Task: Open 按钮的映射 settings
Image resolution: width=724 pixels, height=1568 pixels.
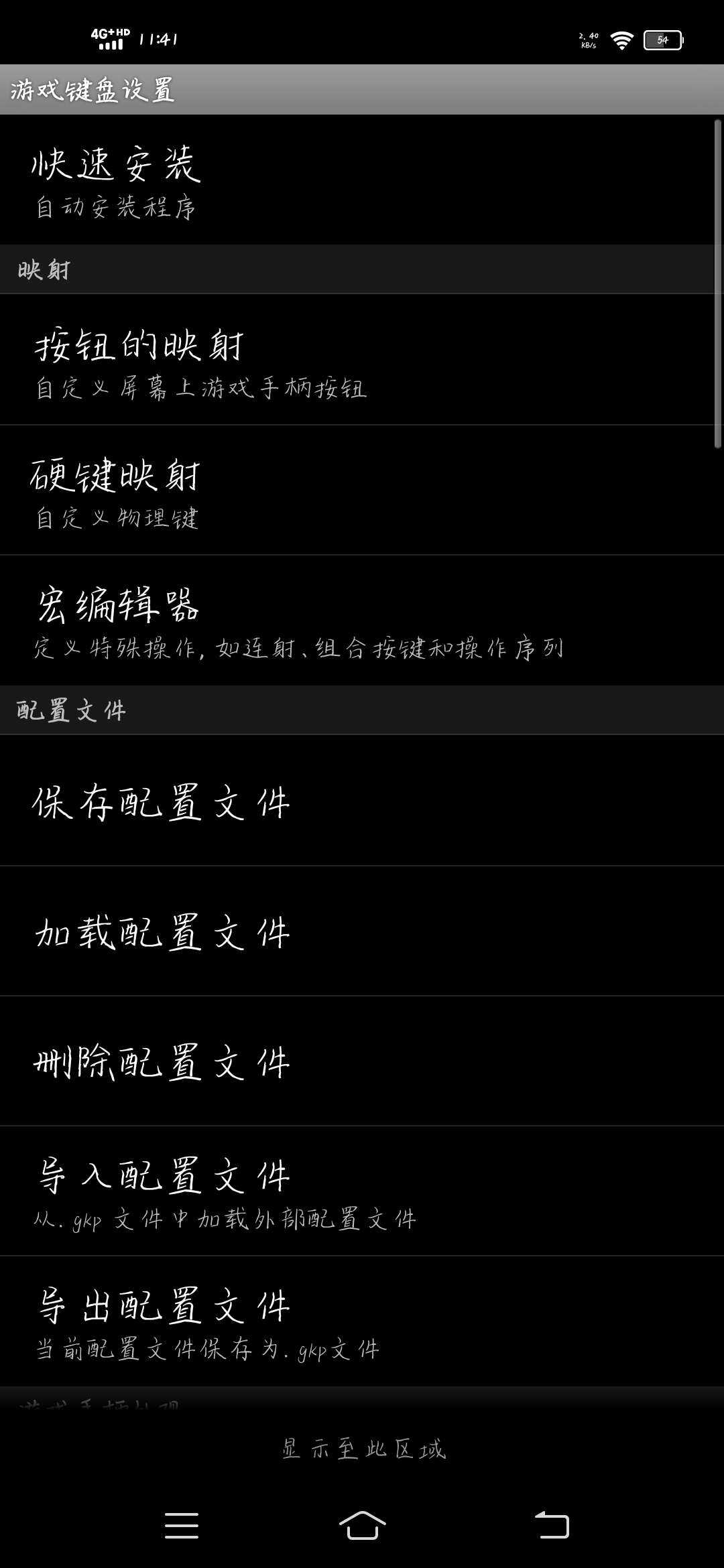Action: [x=362, y=360]
